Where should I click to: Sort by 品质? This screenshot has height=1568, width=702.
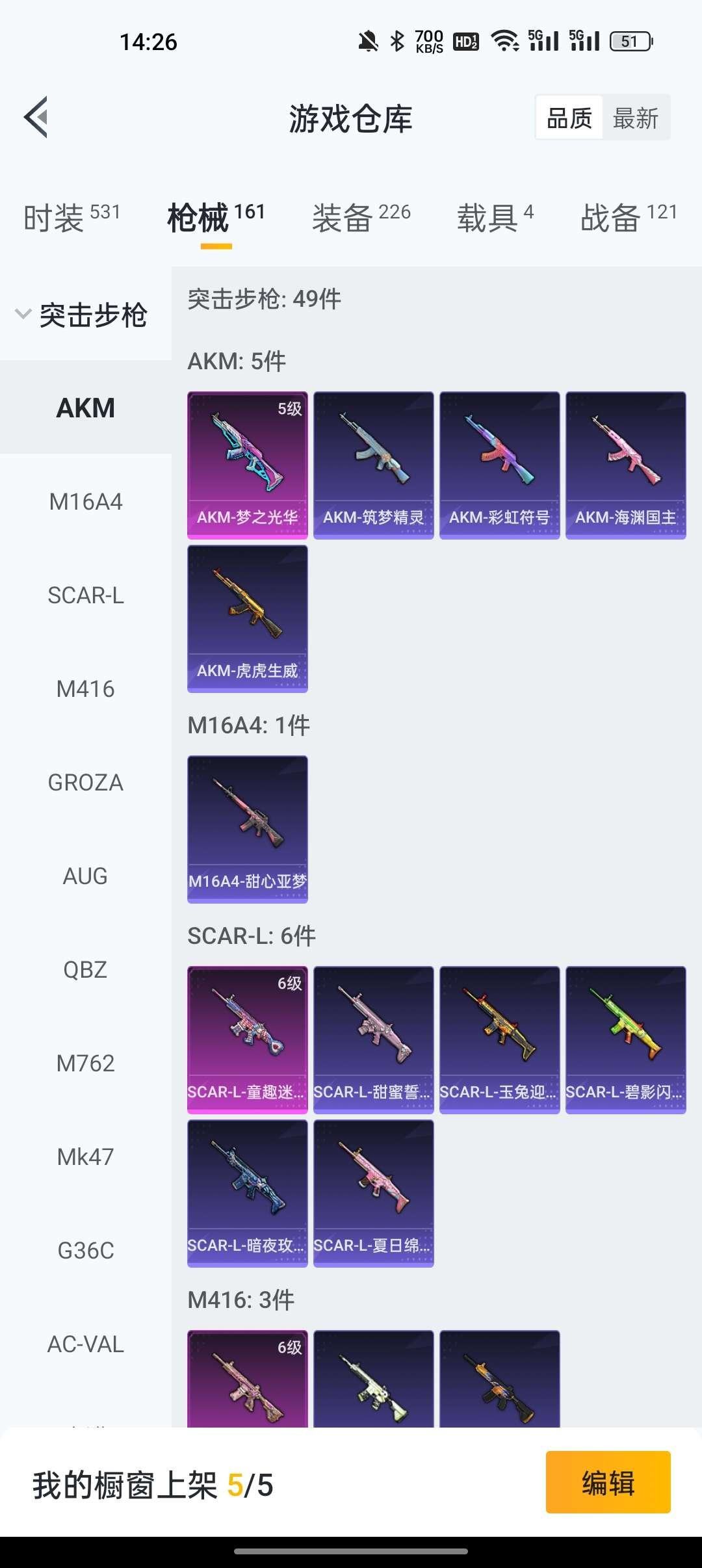click(x=569, y=118)
